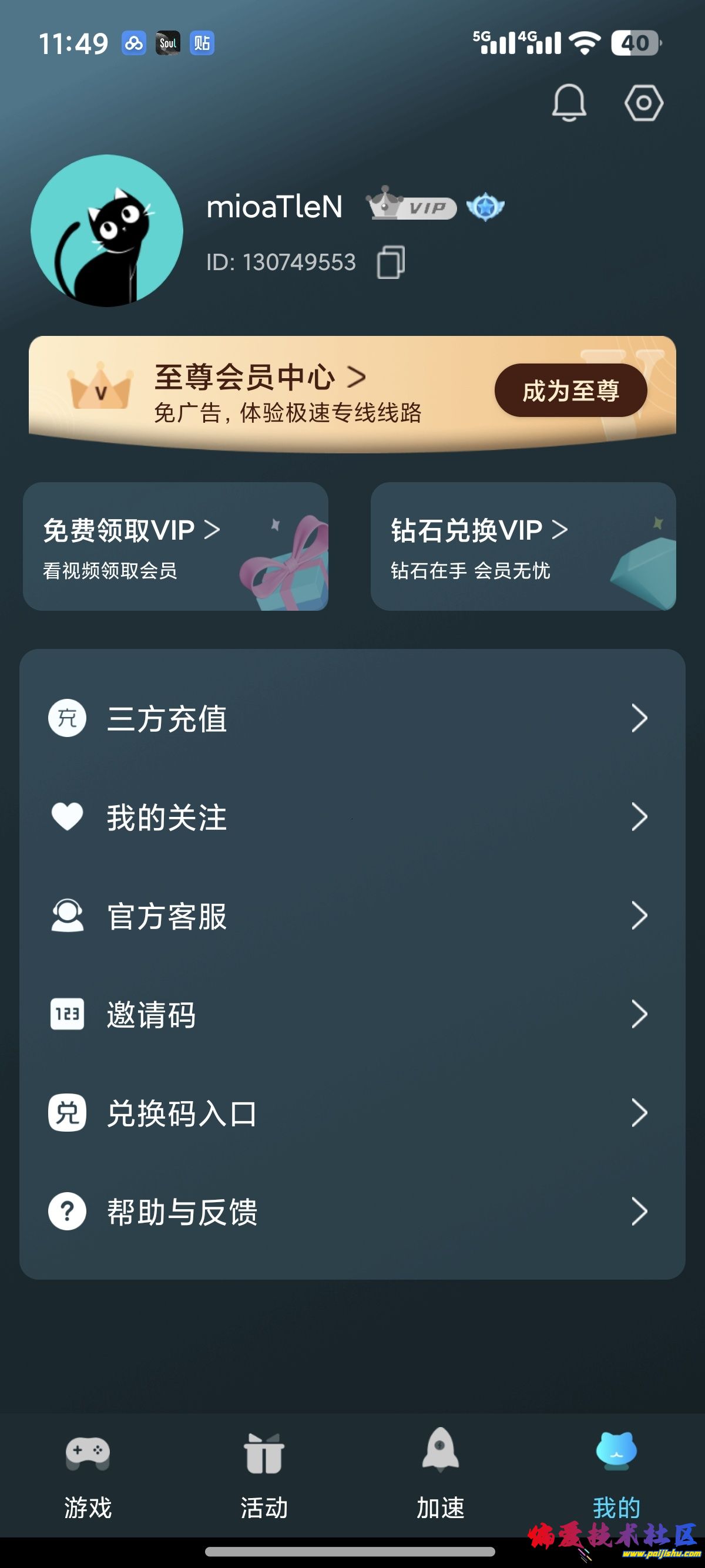Select the 我的 tab
Viewport: 705px width, 1568px height.
pos(616,1474)
